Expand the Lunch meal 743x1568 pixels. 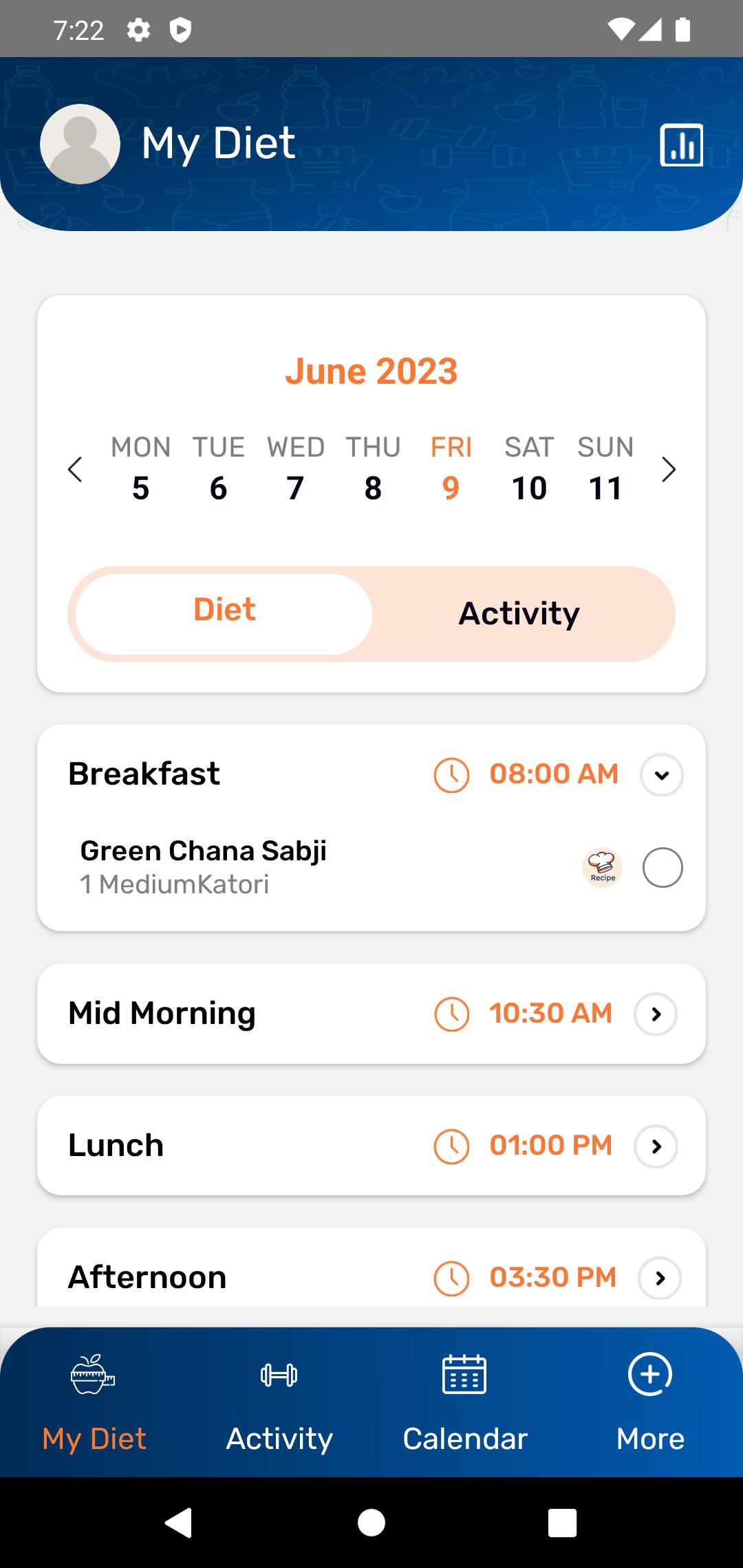point(656,1146)
